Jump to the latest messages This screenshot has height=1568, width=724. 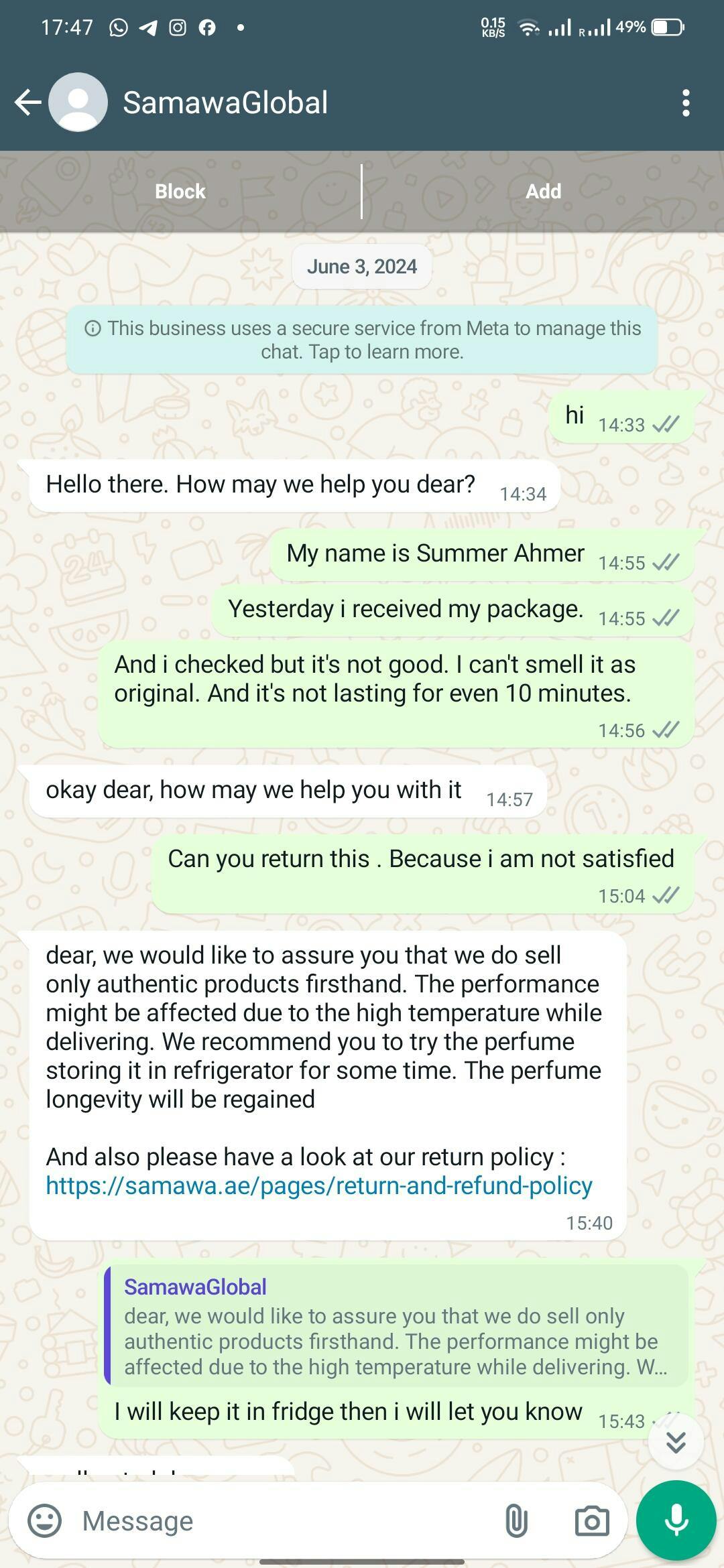pos(676,1441)
